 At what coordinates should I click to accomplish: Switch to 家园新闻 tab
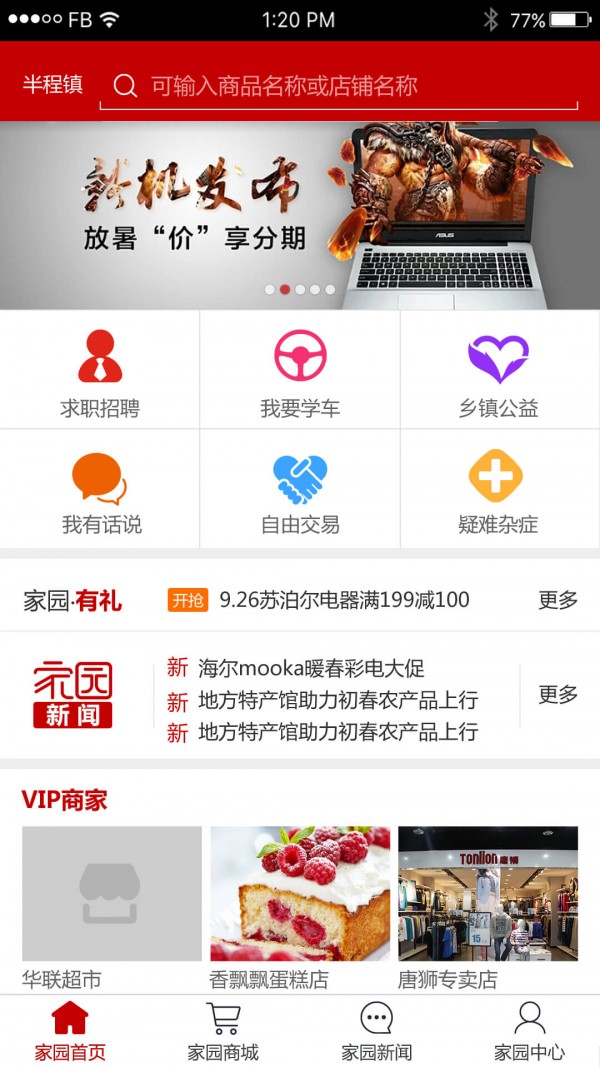376,1032
